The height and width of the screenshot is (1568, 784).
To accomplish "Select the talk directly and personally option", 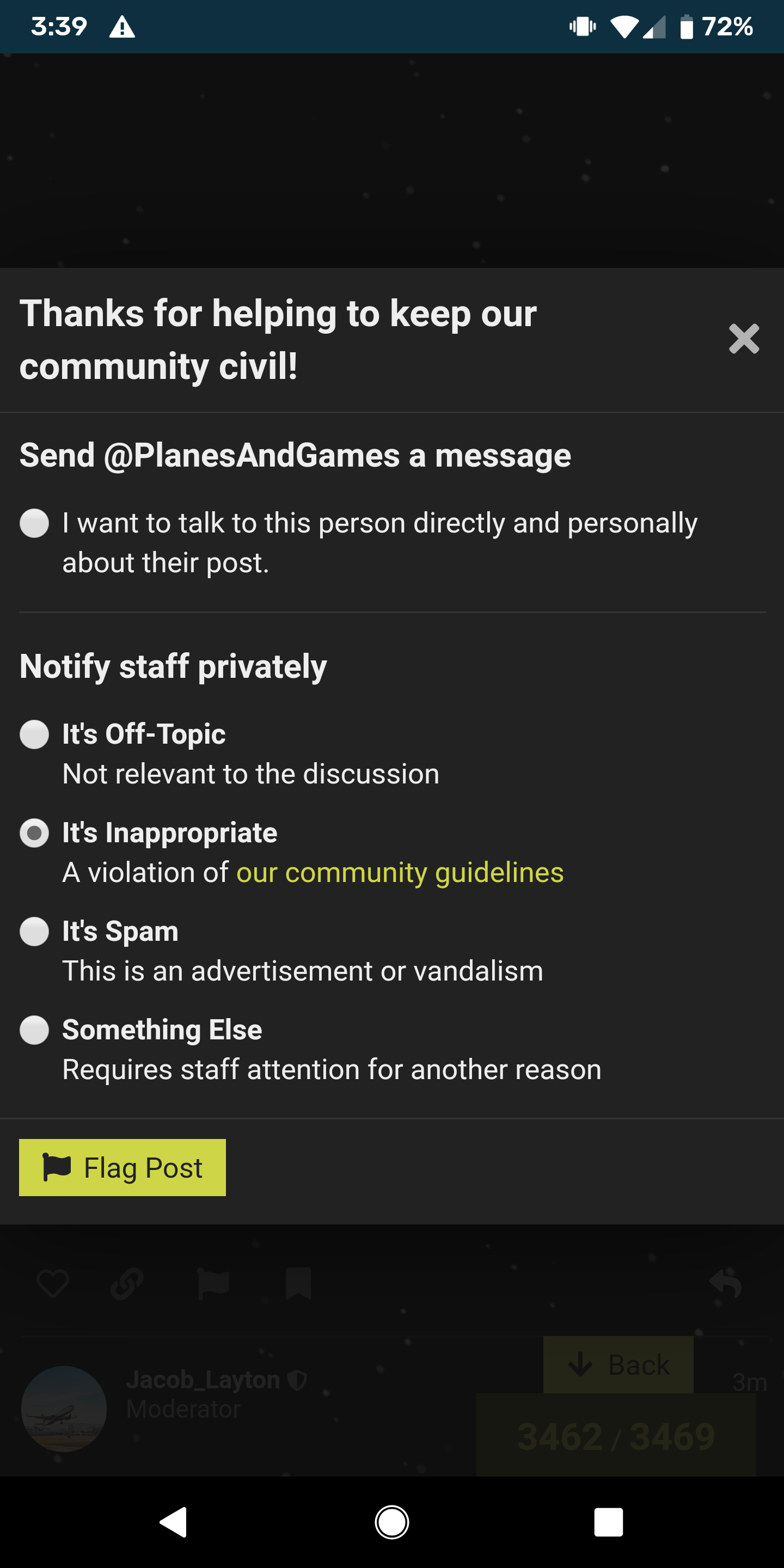I will [34, 523].
